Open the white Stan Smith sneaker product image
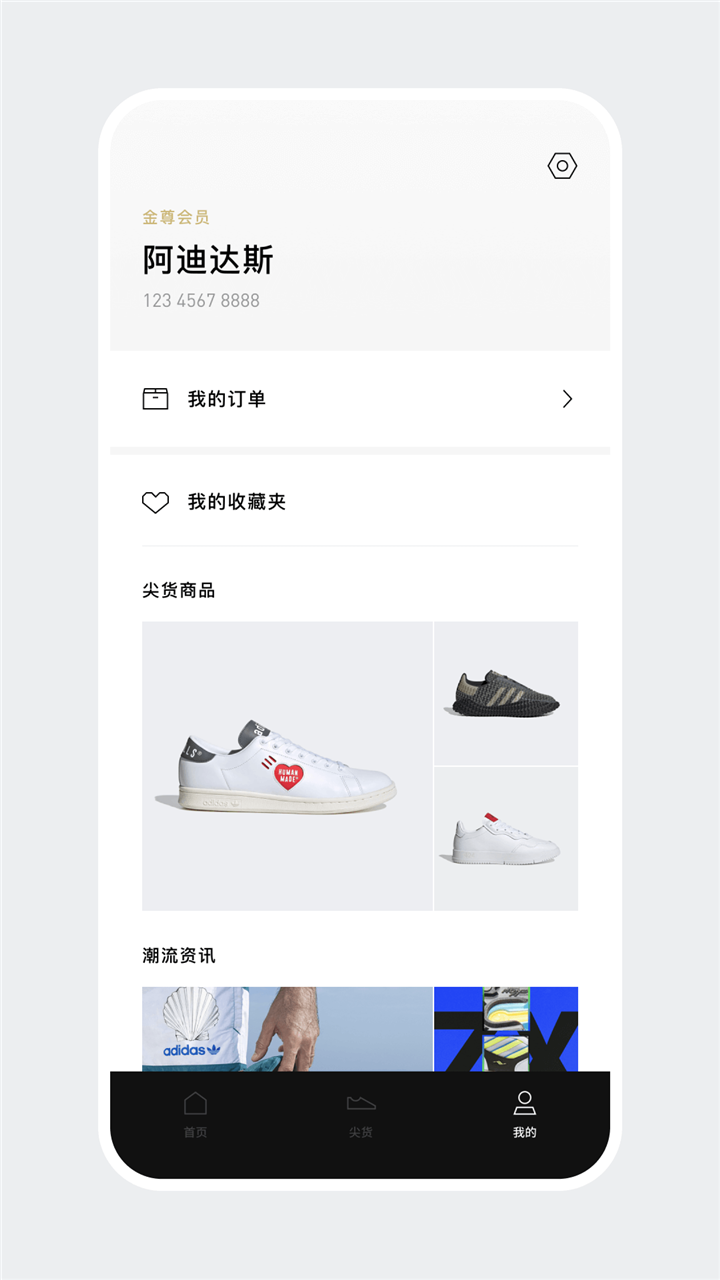Viewport: 720px width, 1280px height. [285, 767]
